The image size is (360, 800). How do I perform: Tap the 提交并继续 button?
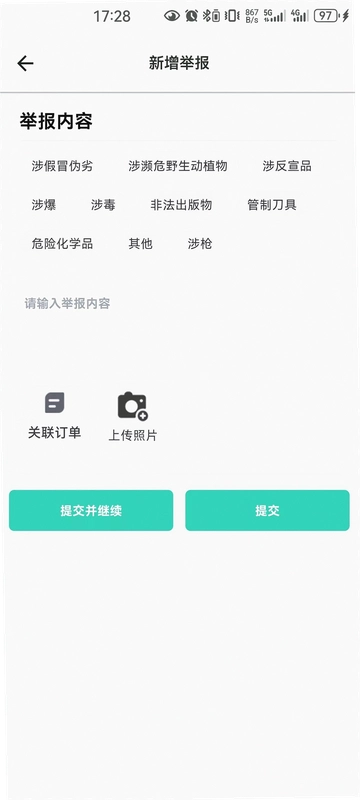[91, 510]
